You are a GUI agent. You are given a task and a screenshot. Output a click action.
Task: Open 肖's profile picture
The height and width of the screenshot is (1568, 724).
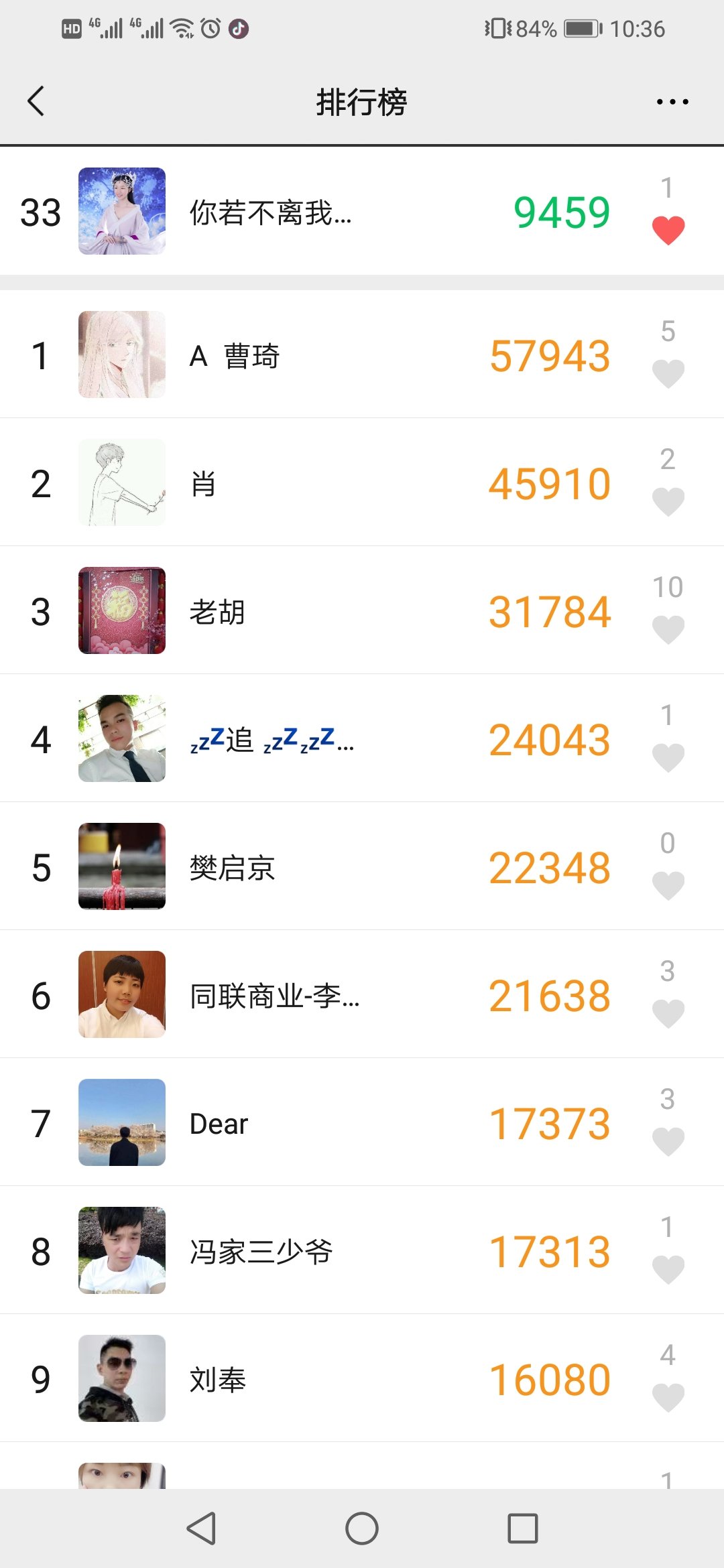[122, 482]
